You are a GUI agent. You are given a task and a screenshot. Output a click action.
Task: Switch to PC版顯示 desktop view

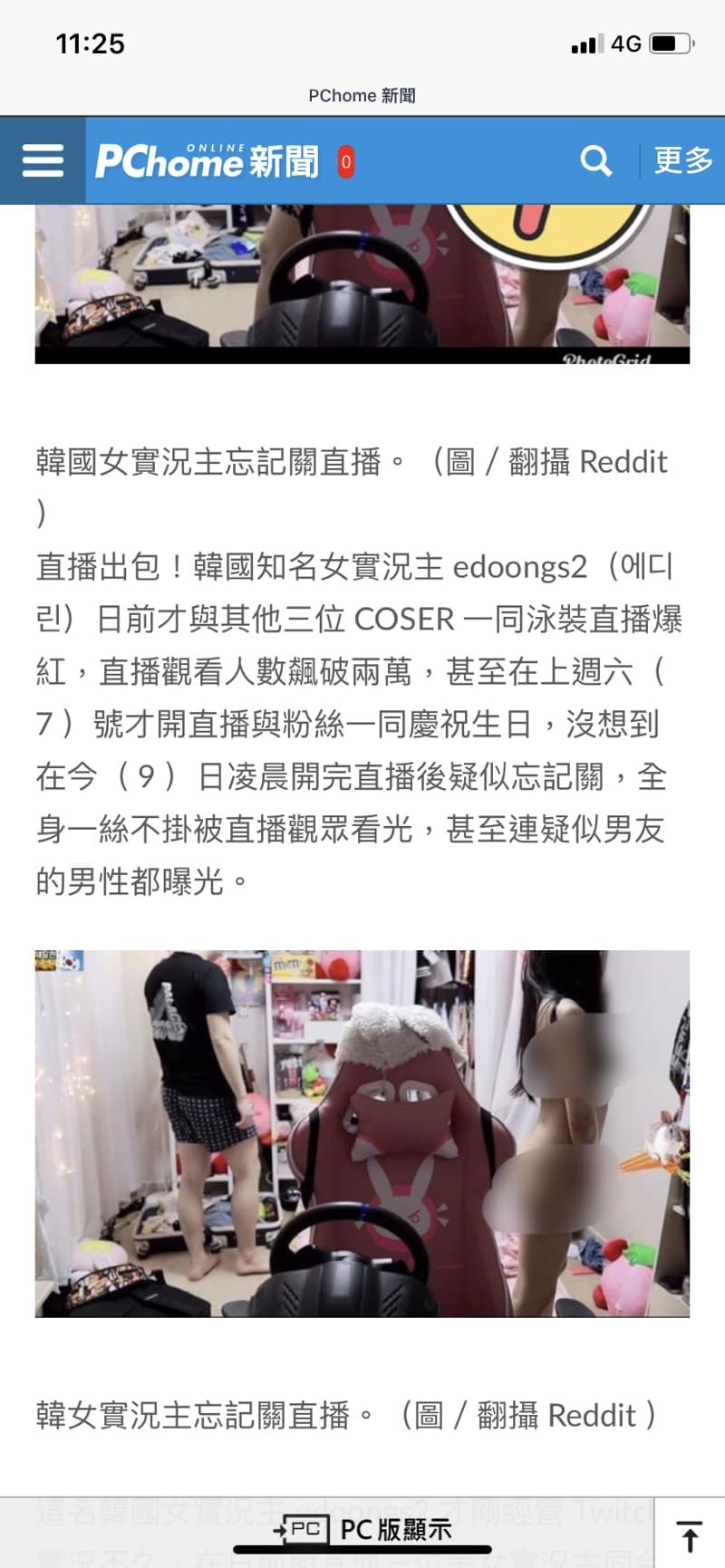click(362, 1530)
